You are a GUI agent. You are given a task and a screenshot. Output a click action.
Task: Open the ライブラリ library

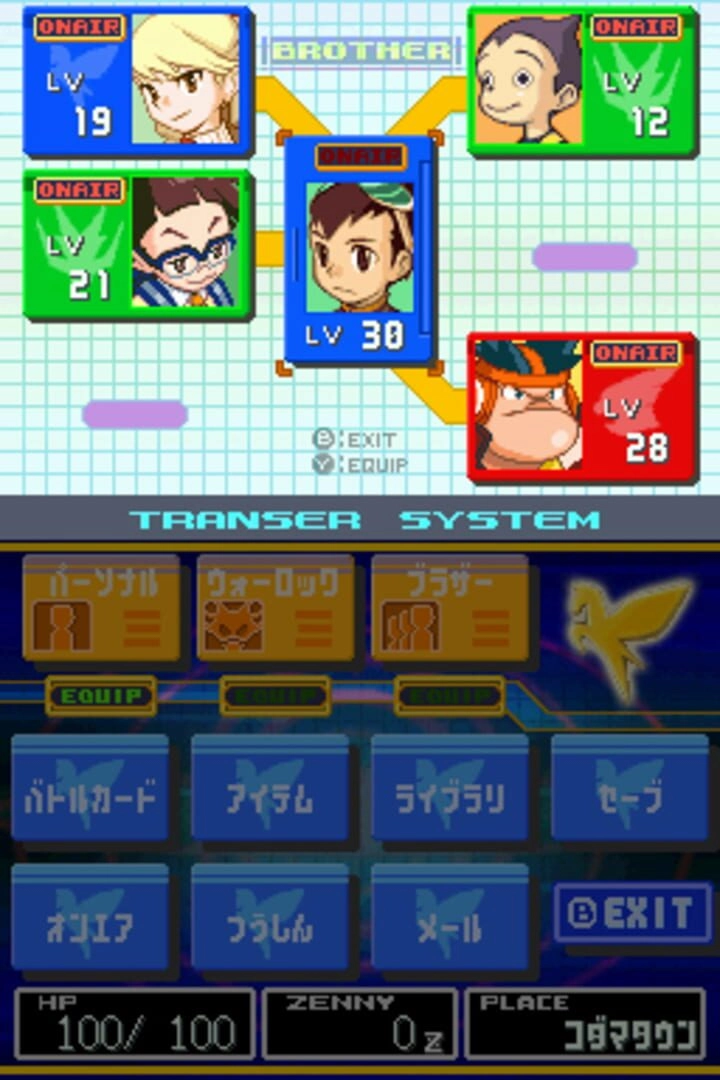click(x=450, y=790)
